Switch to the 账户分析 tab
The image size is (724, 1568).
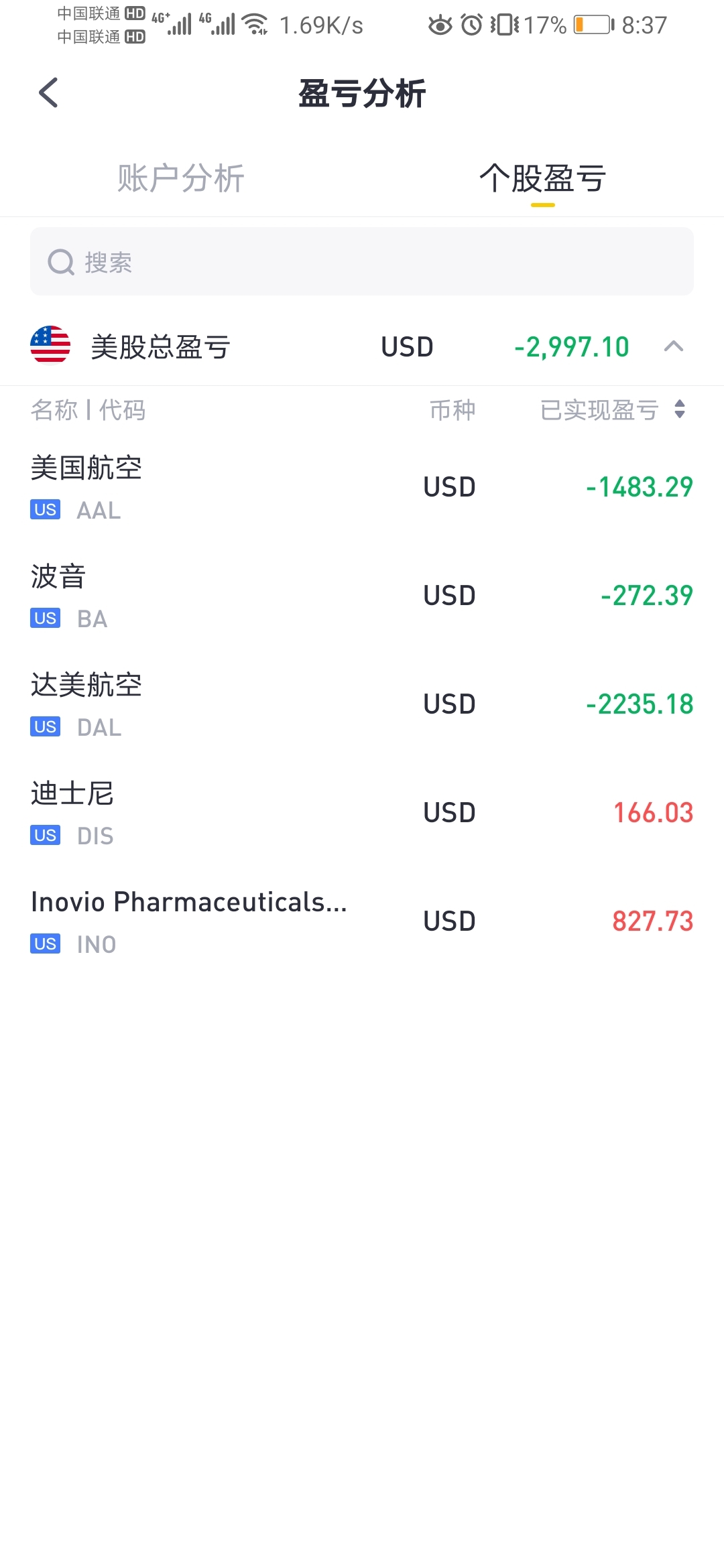coord(181,178)
